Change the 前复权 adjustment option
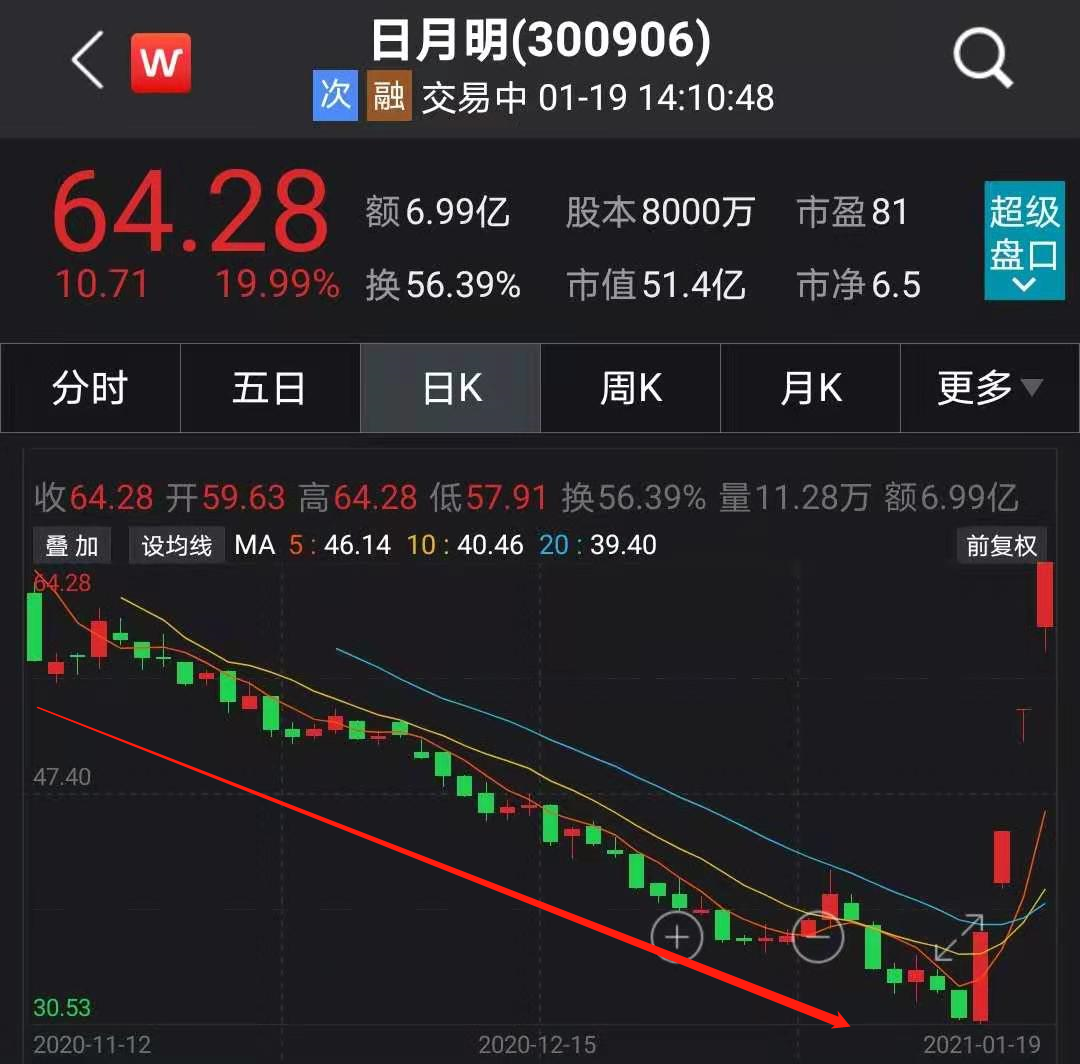 (1001, 546)
